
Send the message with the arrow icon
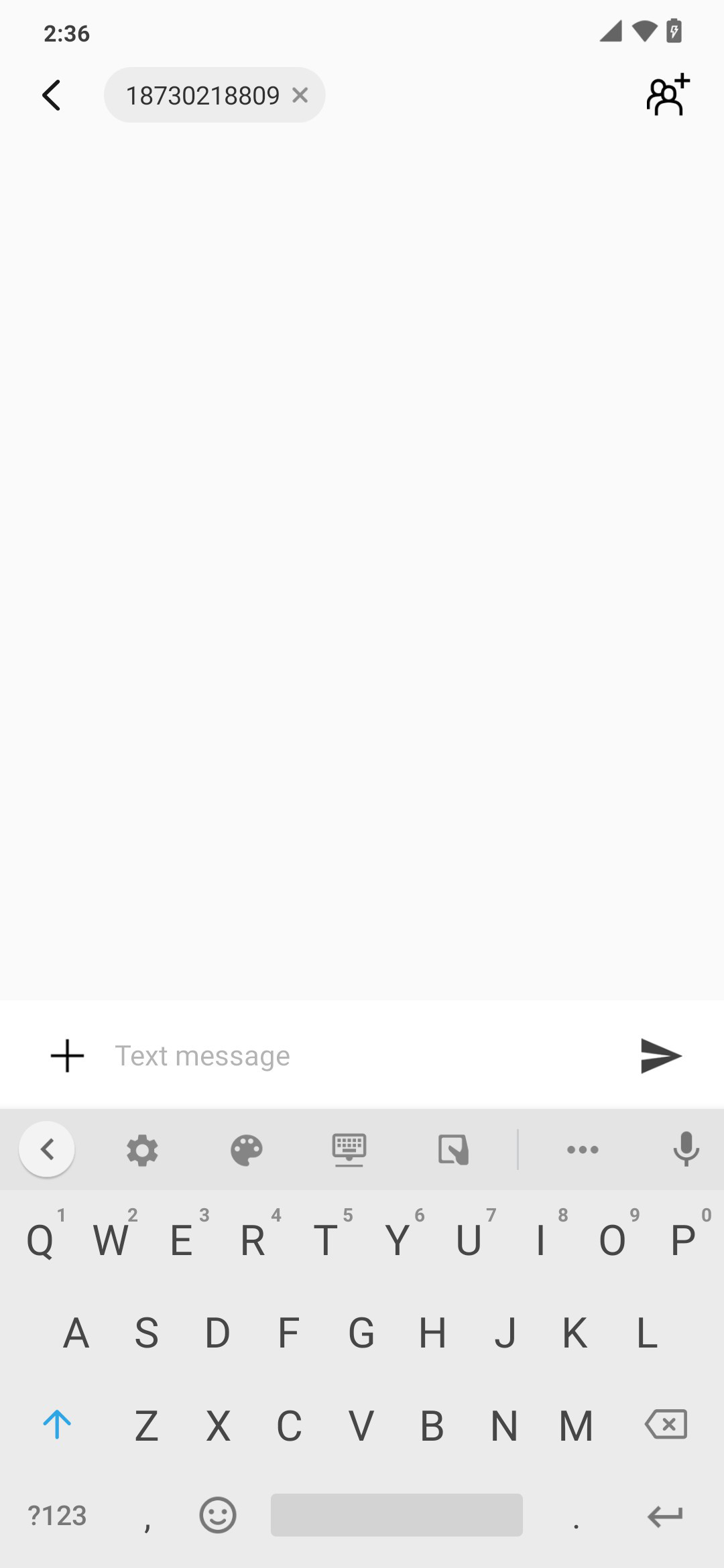click(x=661, y=1056)
